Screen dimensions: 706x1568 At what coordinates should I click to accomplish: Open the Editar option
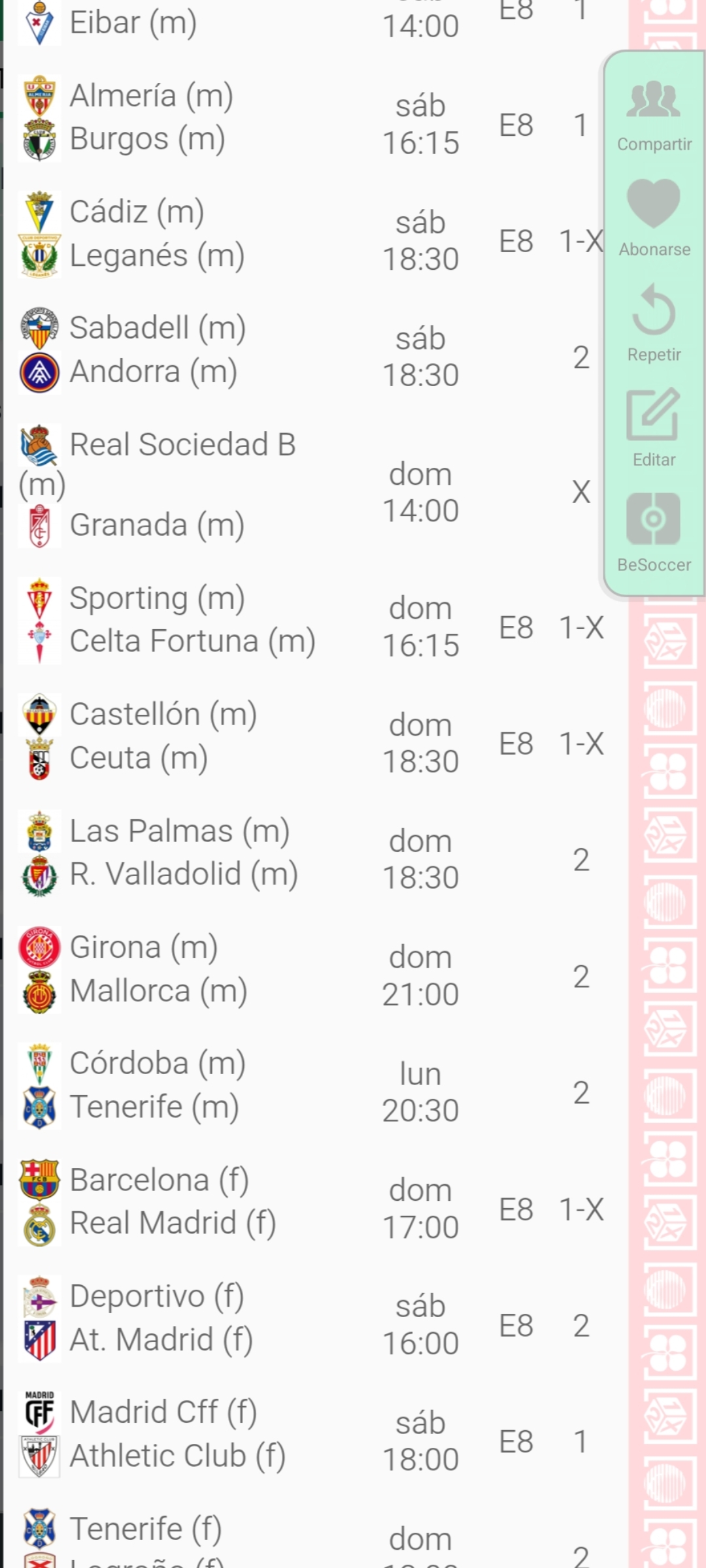pyautogui.click(x=654, y=429)
